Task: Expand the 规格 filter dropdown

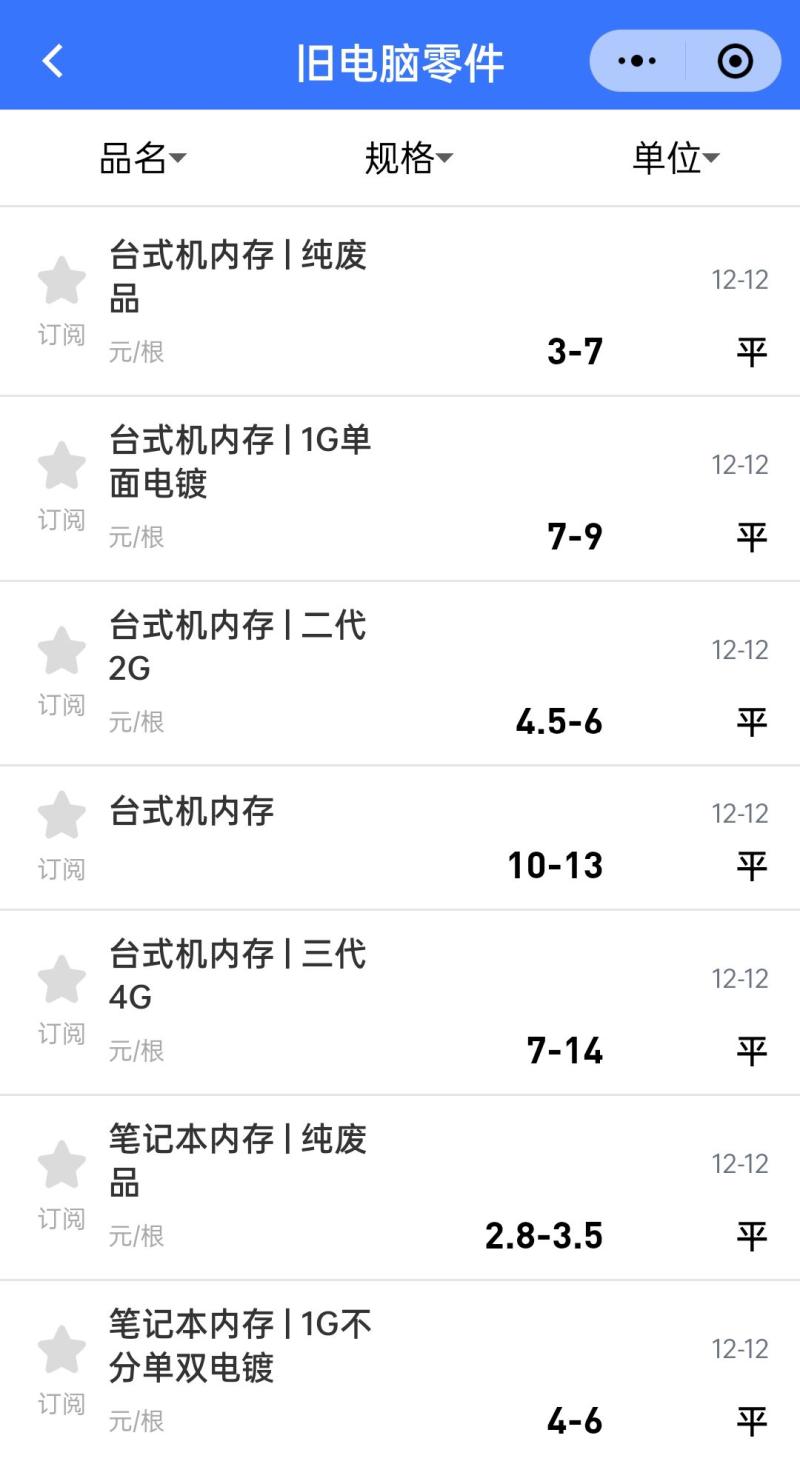Action: (408, 158)
